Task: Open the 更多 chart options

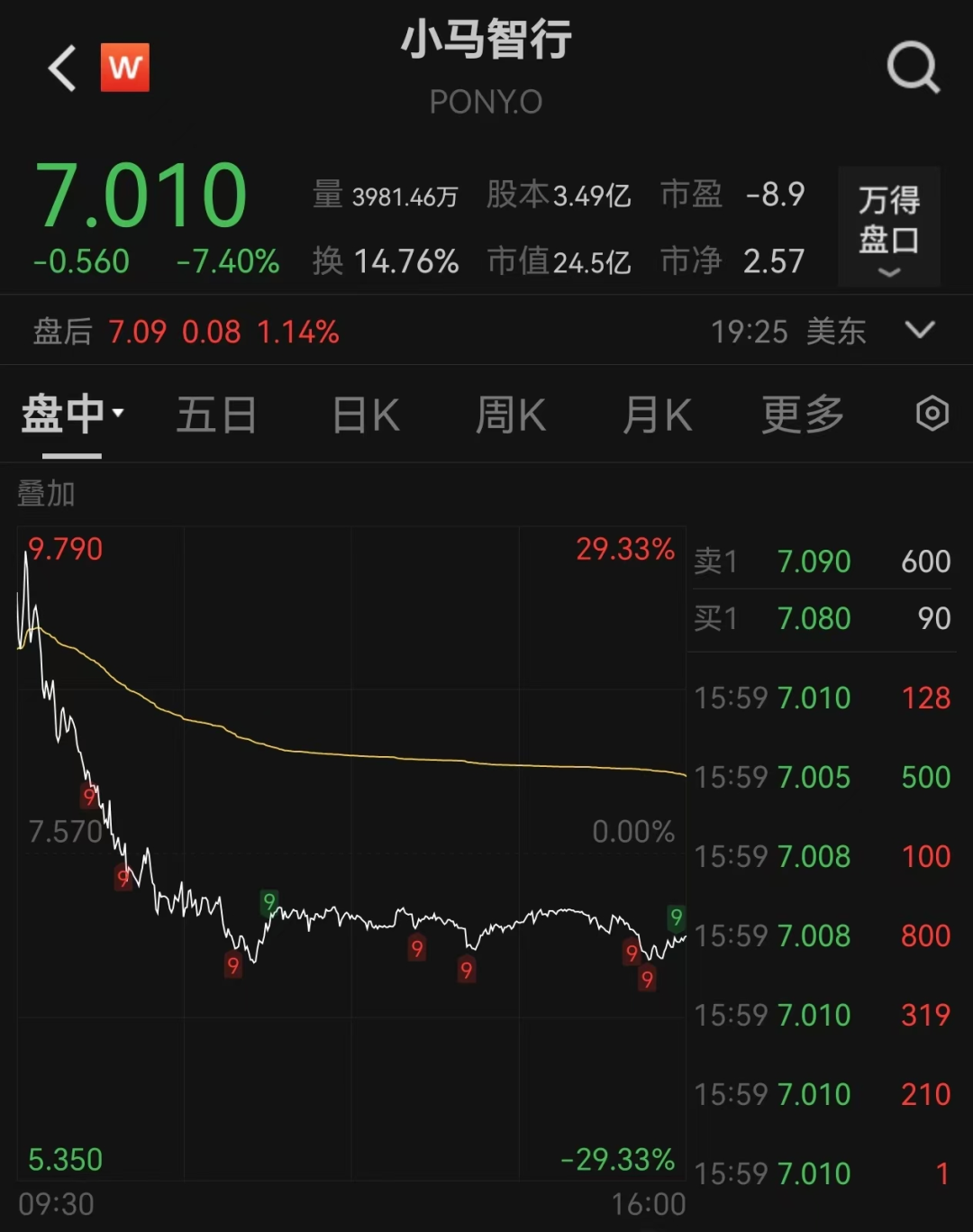Action: [x=802, y=415]
